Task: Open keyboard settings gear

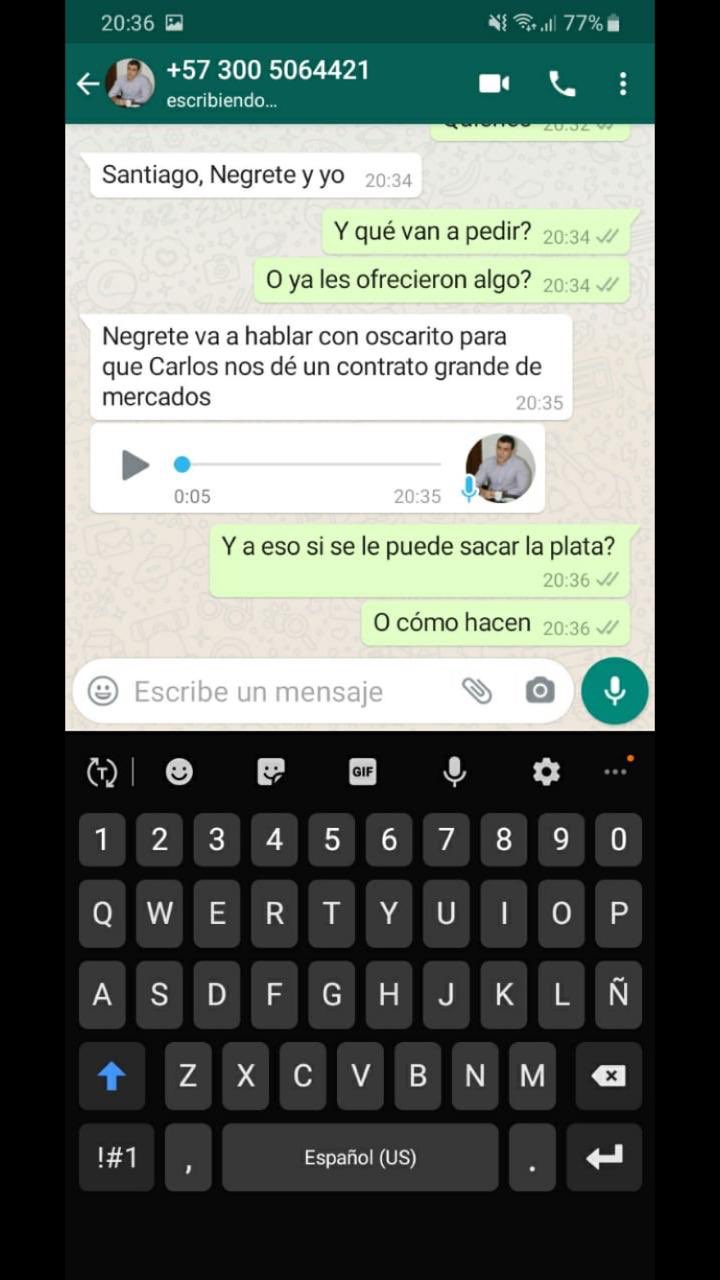Action: pos(546,772)
